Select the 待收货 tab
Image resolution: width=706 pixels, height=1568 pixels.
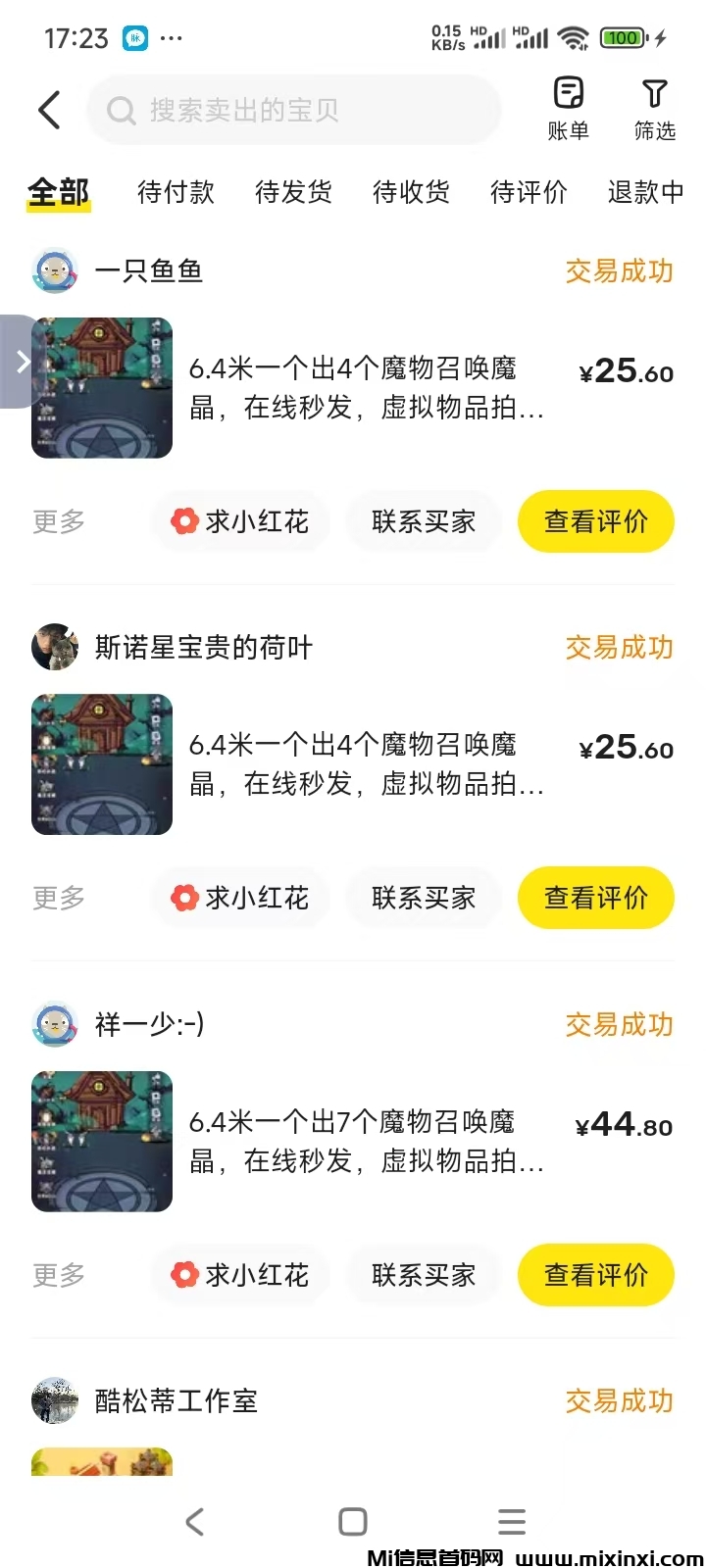click(x=411, y=192)
